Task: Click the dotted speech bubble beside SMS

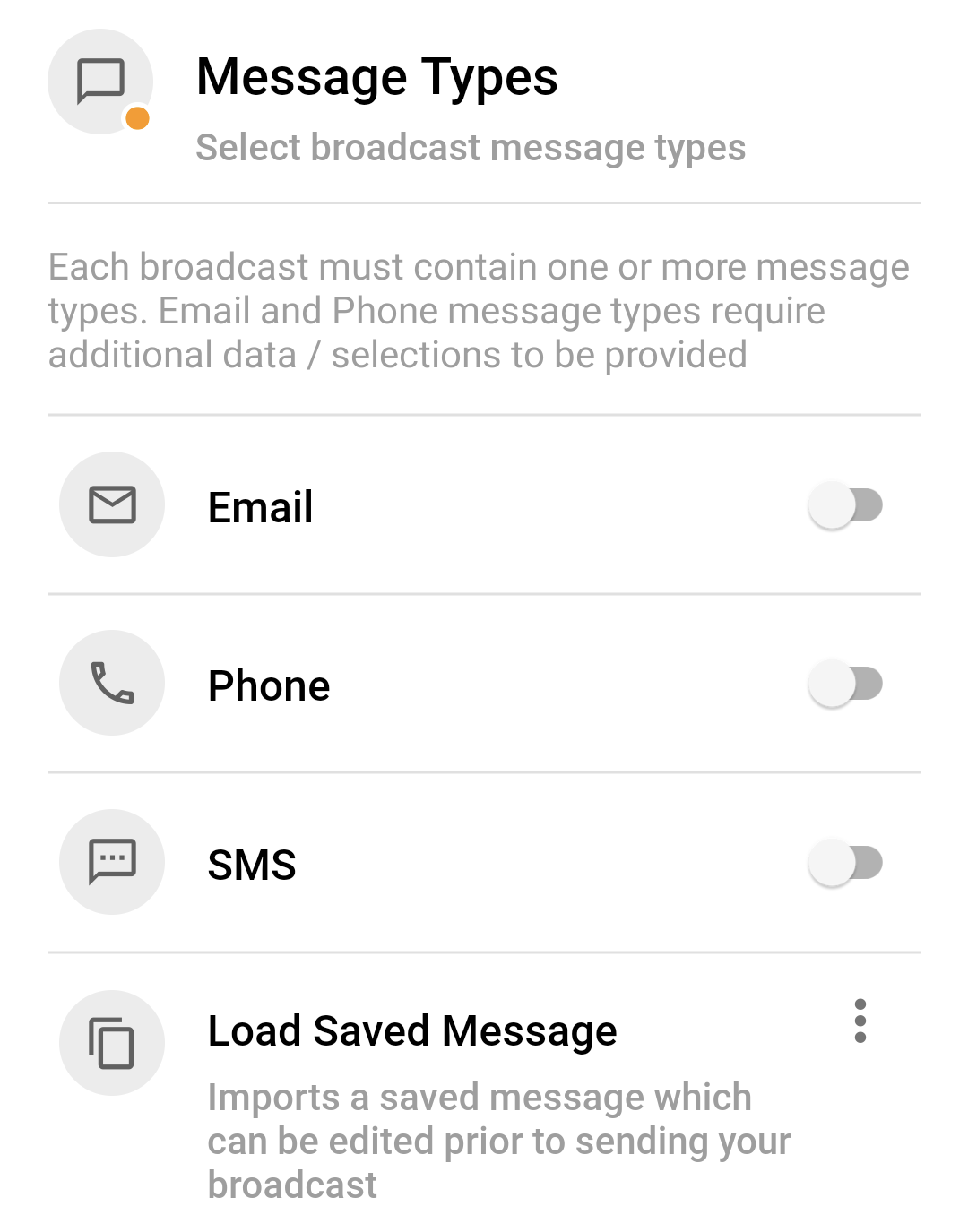Action: click(111, 862)
